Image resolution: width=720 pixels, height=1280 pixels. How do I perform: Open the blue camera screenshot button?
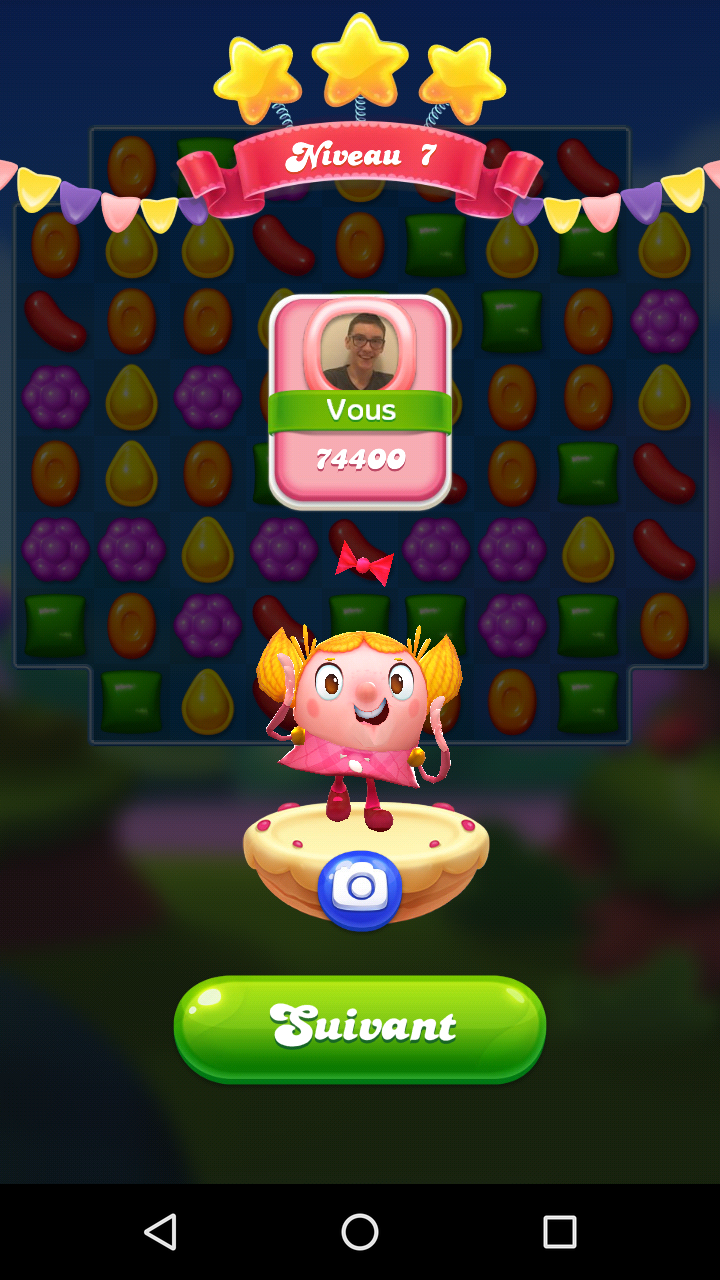[360, 889]
